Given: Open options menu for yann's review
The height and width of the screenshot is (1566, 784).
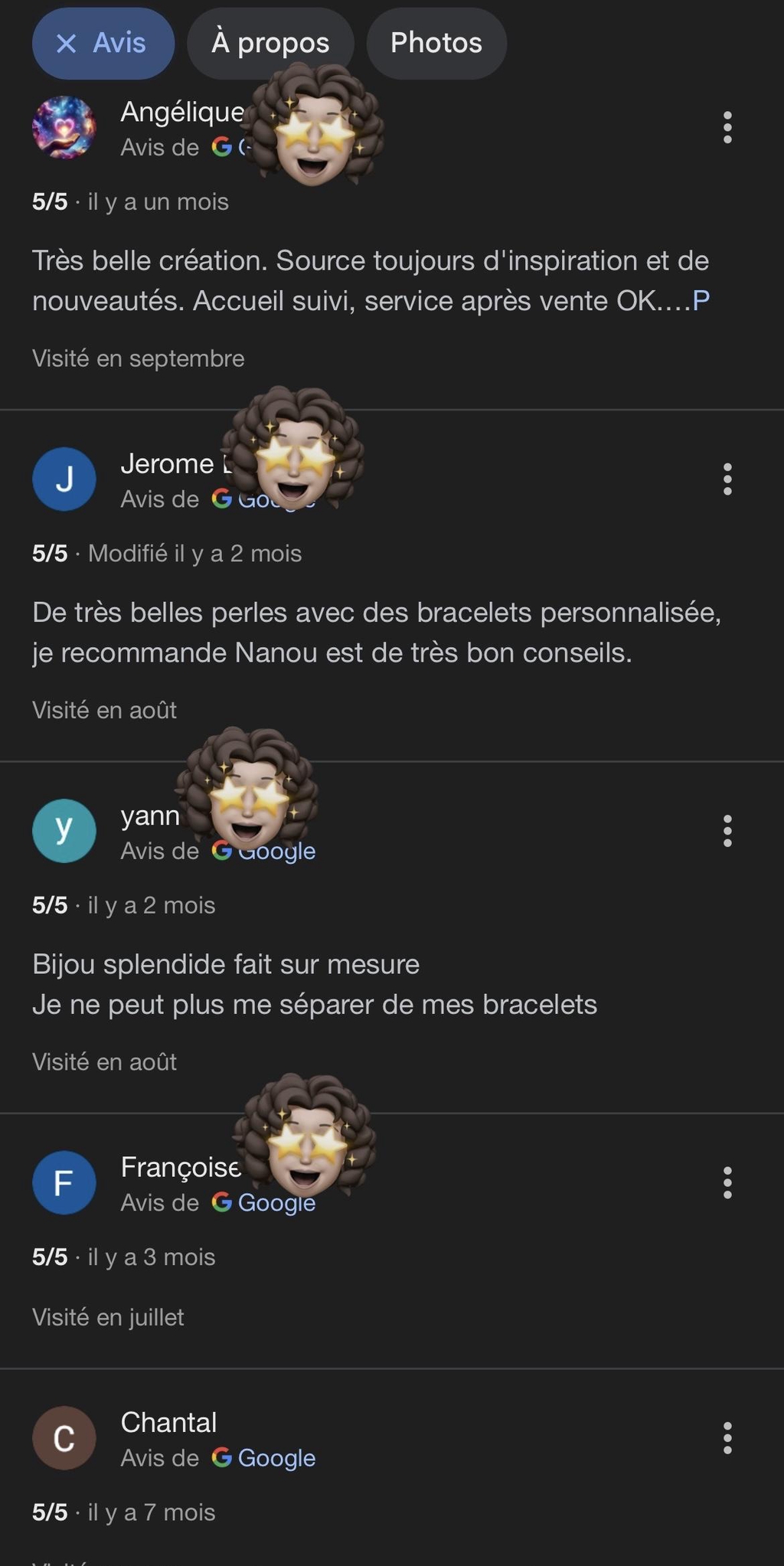Looking at the screenshot, I should point(727,831).
